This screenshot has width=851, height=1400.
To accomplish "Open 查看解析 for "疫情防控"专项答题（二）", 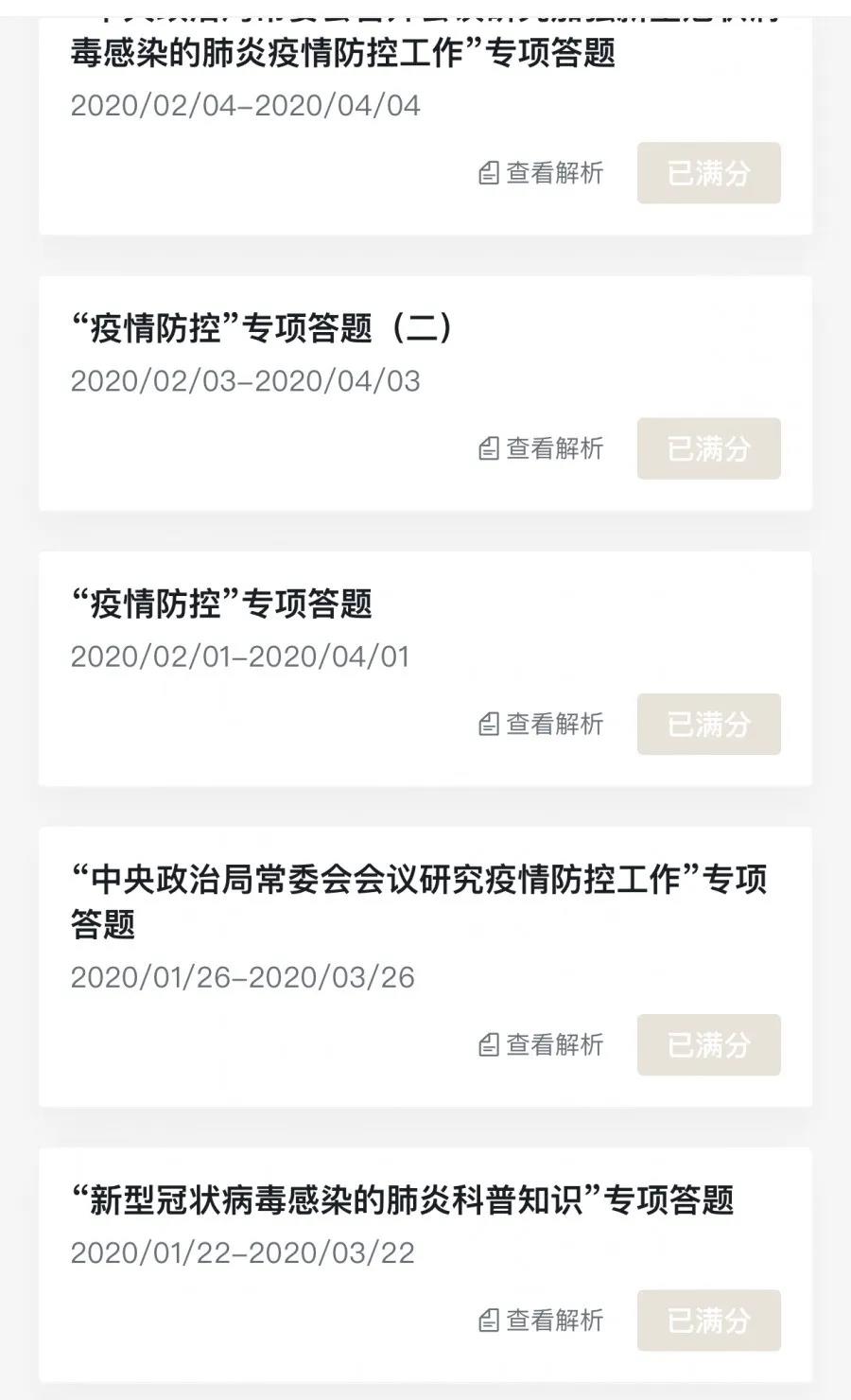I will tap(542, 448).
